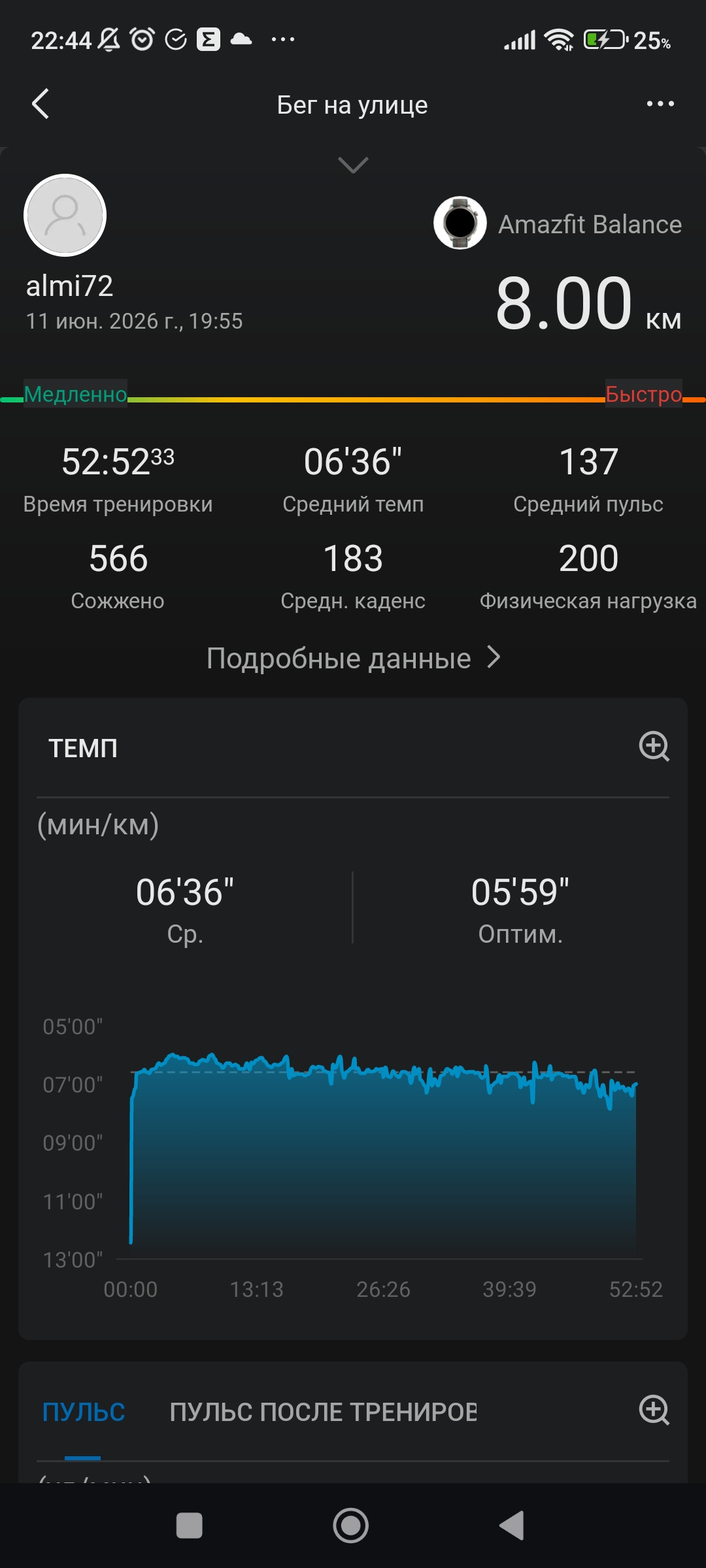This screenshot has height=1568, width=706.
Task: Open the almi72 profile avatar
Action: coord(65,215)
